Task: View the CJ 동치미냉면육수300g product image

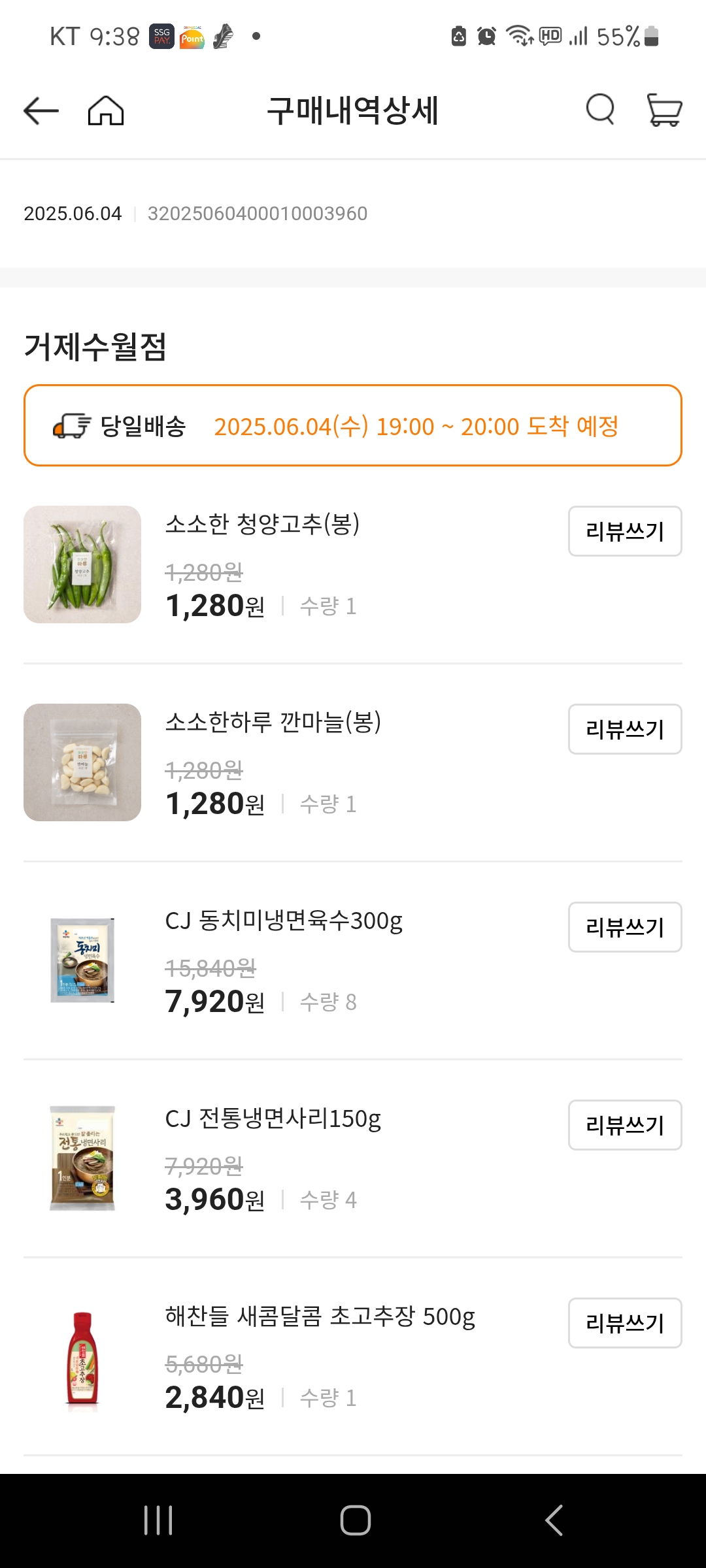Action: point(82,960)
